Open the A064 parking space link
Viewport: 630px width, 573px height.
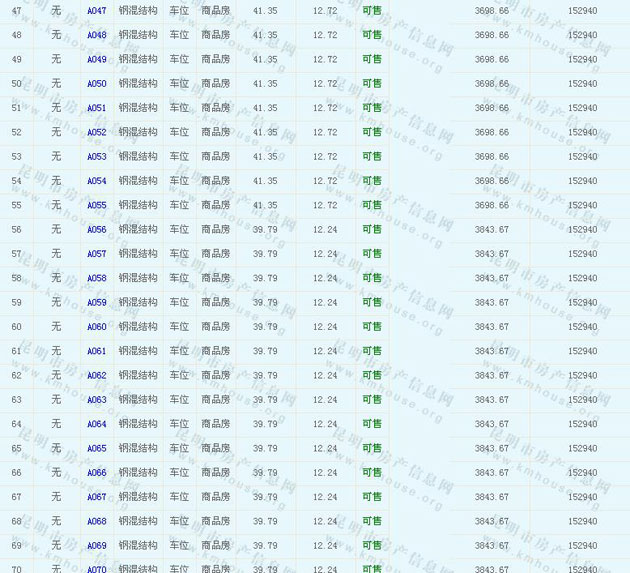click(x=96, y=424)
